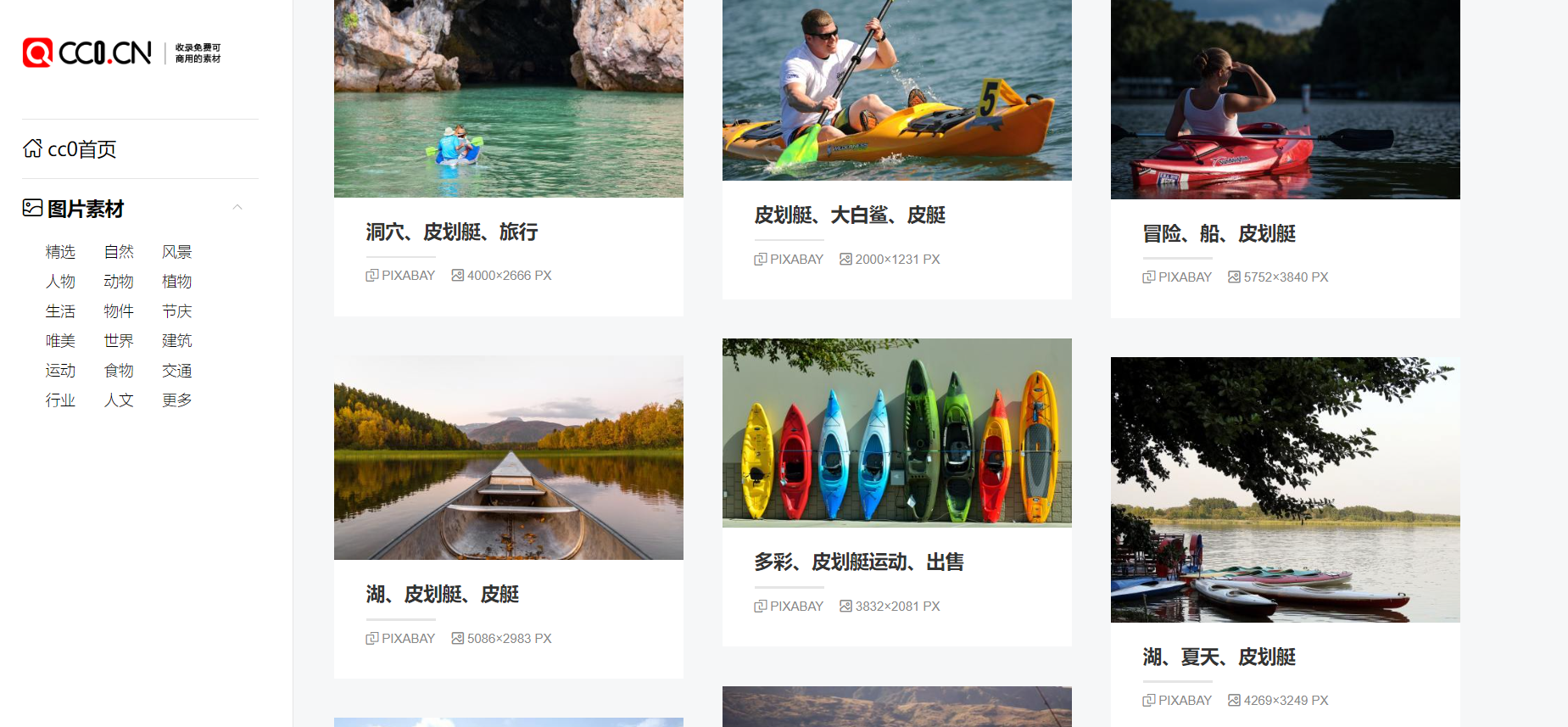Show 更多 categories

(x=176, y=400)
